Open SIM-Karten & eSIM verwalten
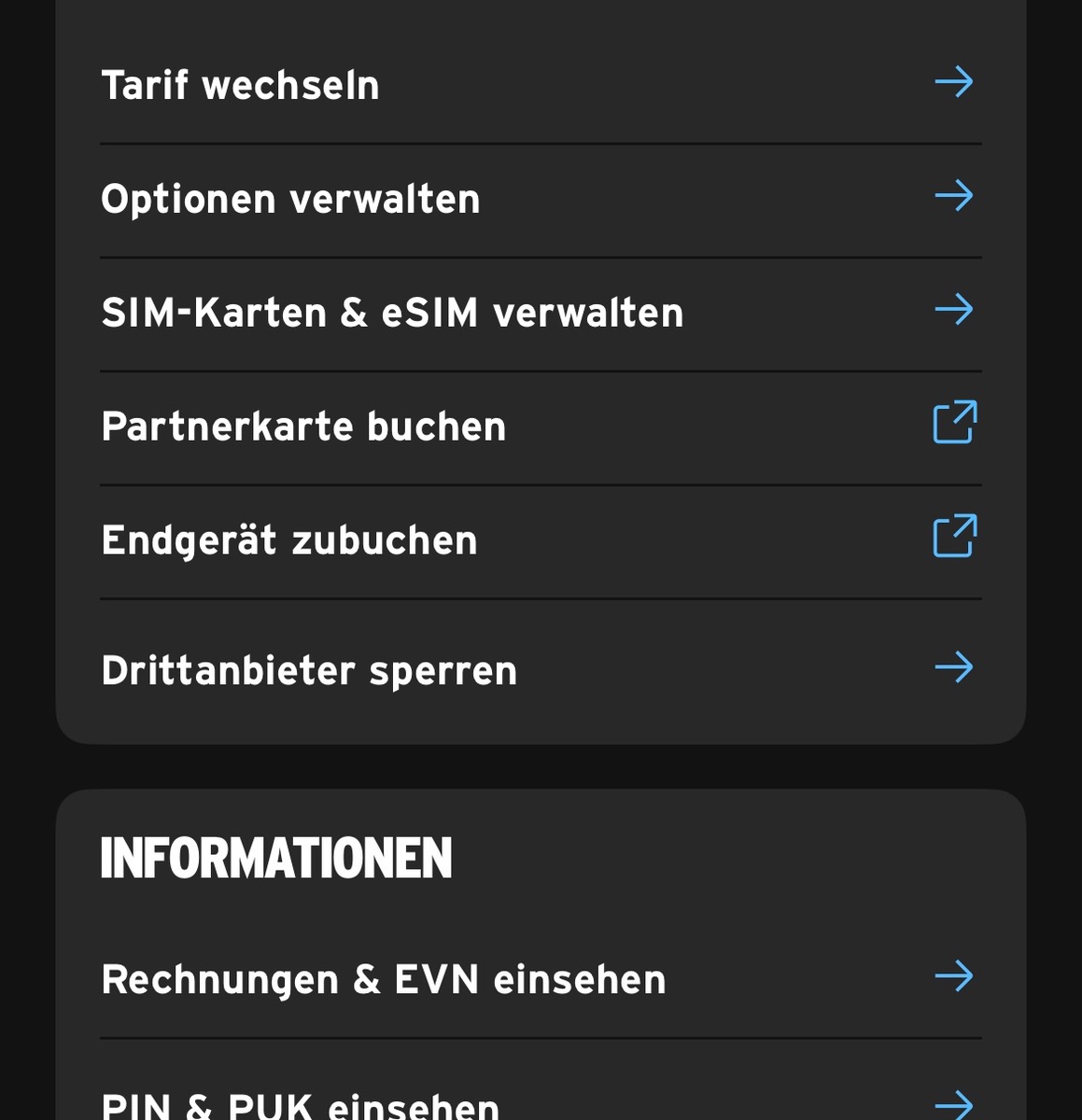The width and height of the screenshot is (1082, 1120). click(x=540, y=313)
